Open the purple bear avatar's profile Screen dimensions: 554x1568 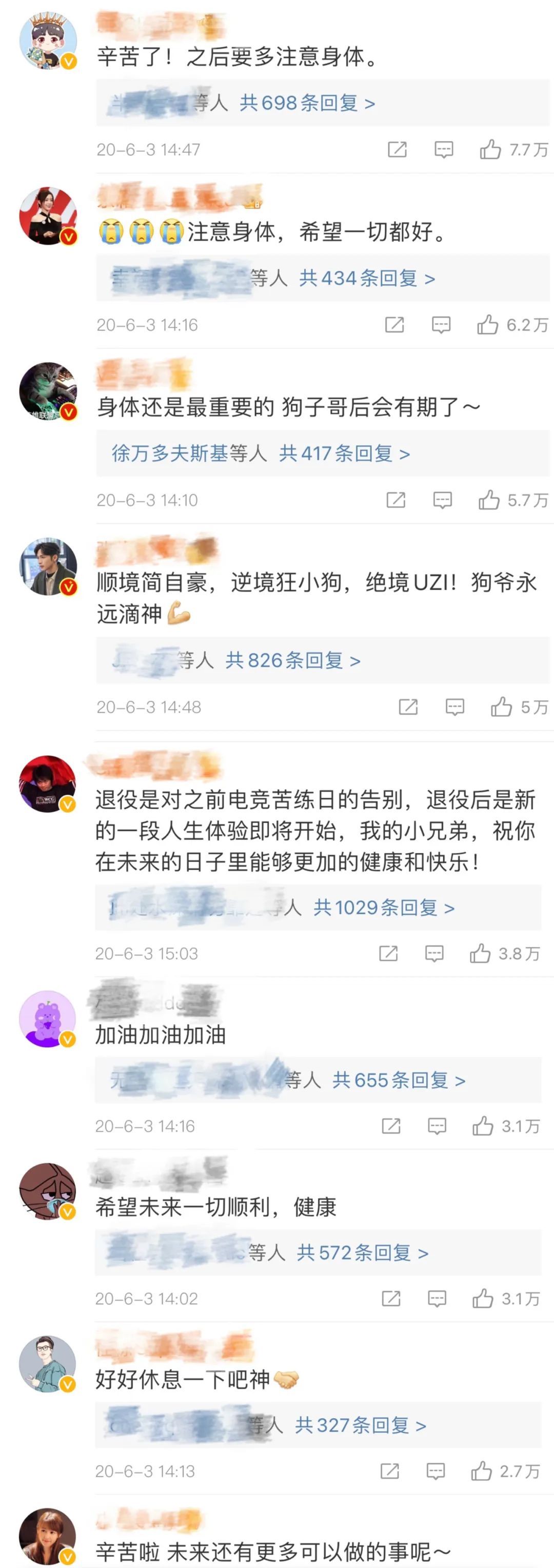(x=48, y=1018)
